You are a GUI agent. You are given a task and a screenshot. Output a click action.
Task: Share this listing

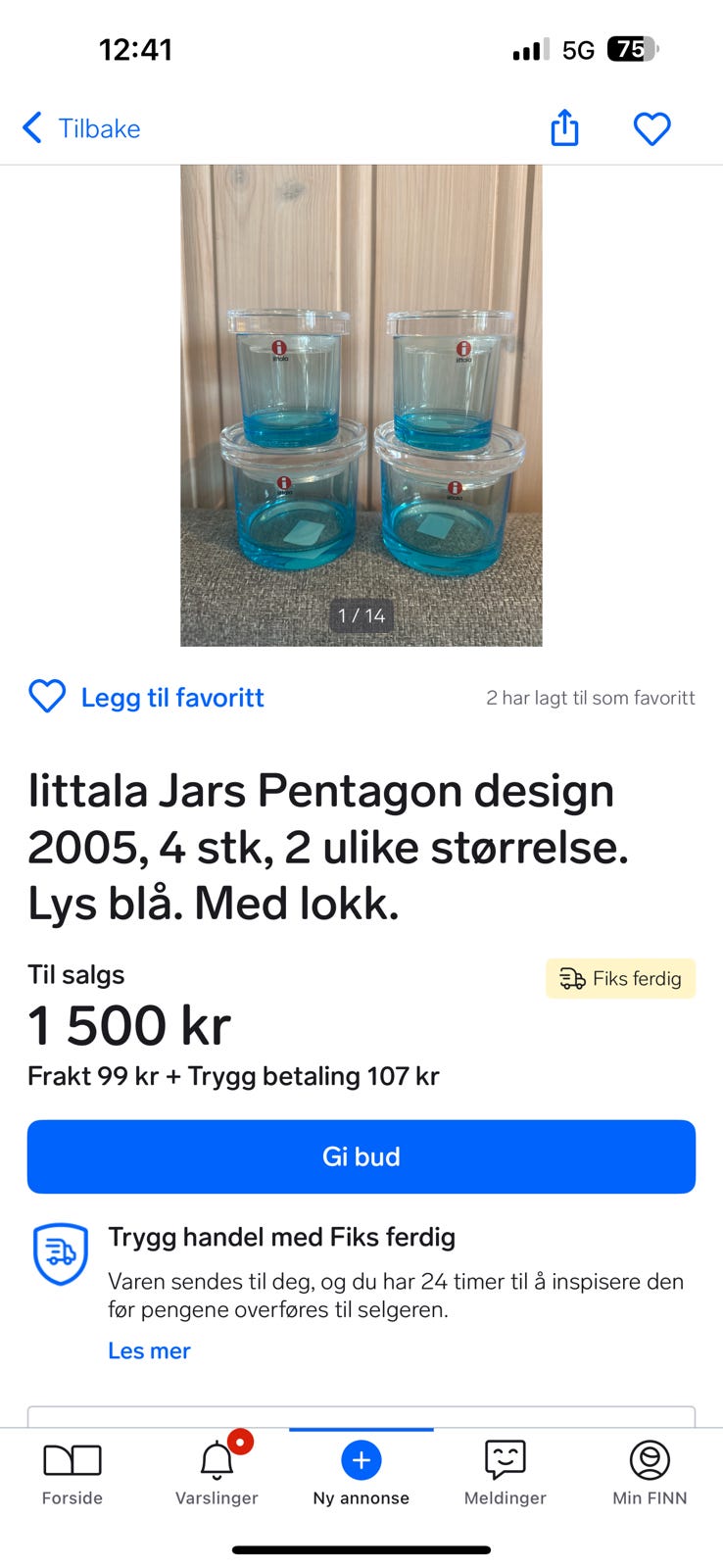[x=564, y=127]
